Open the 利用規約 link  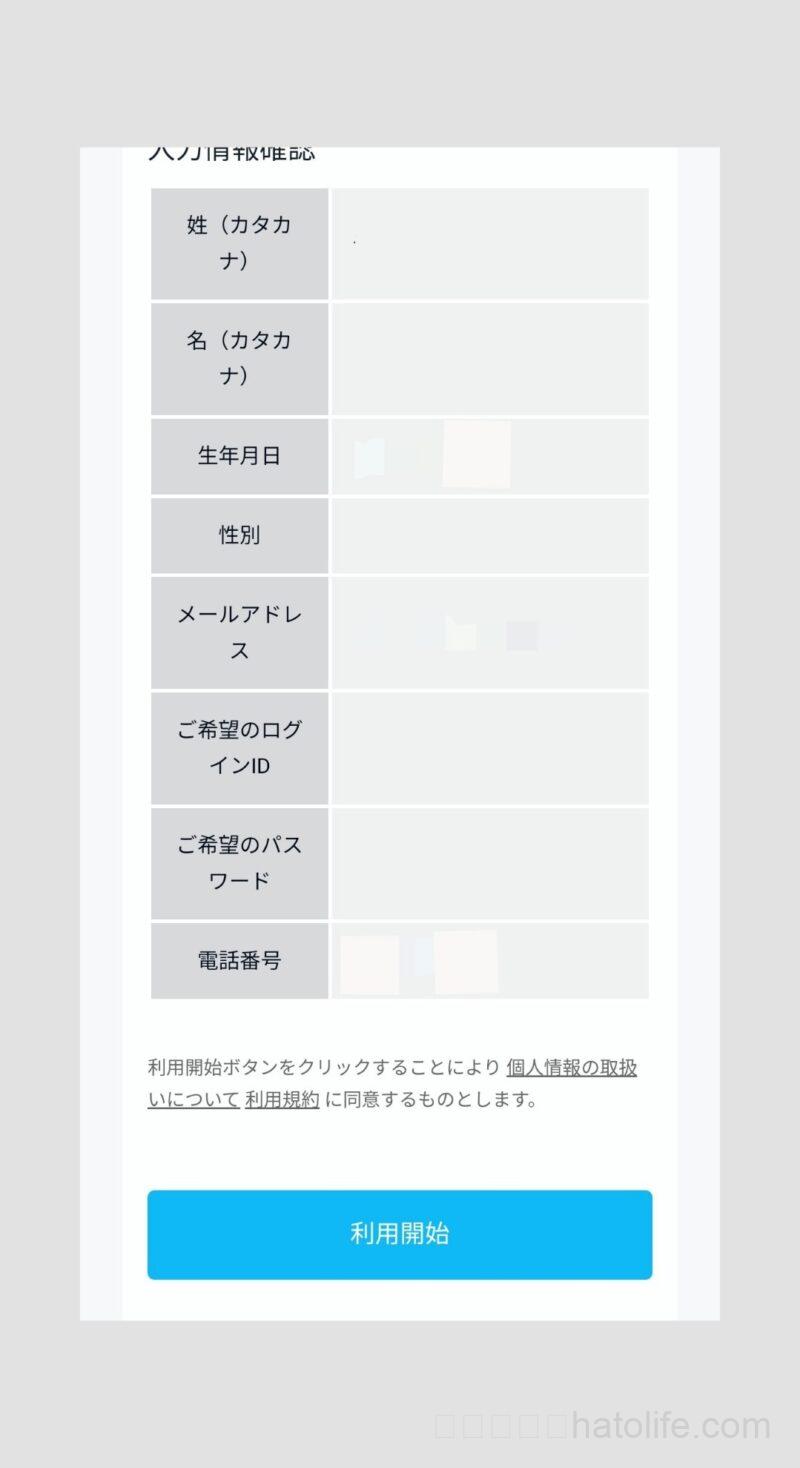pyautogui.click(x=281, y=1100)
